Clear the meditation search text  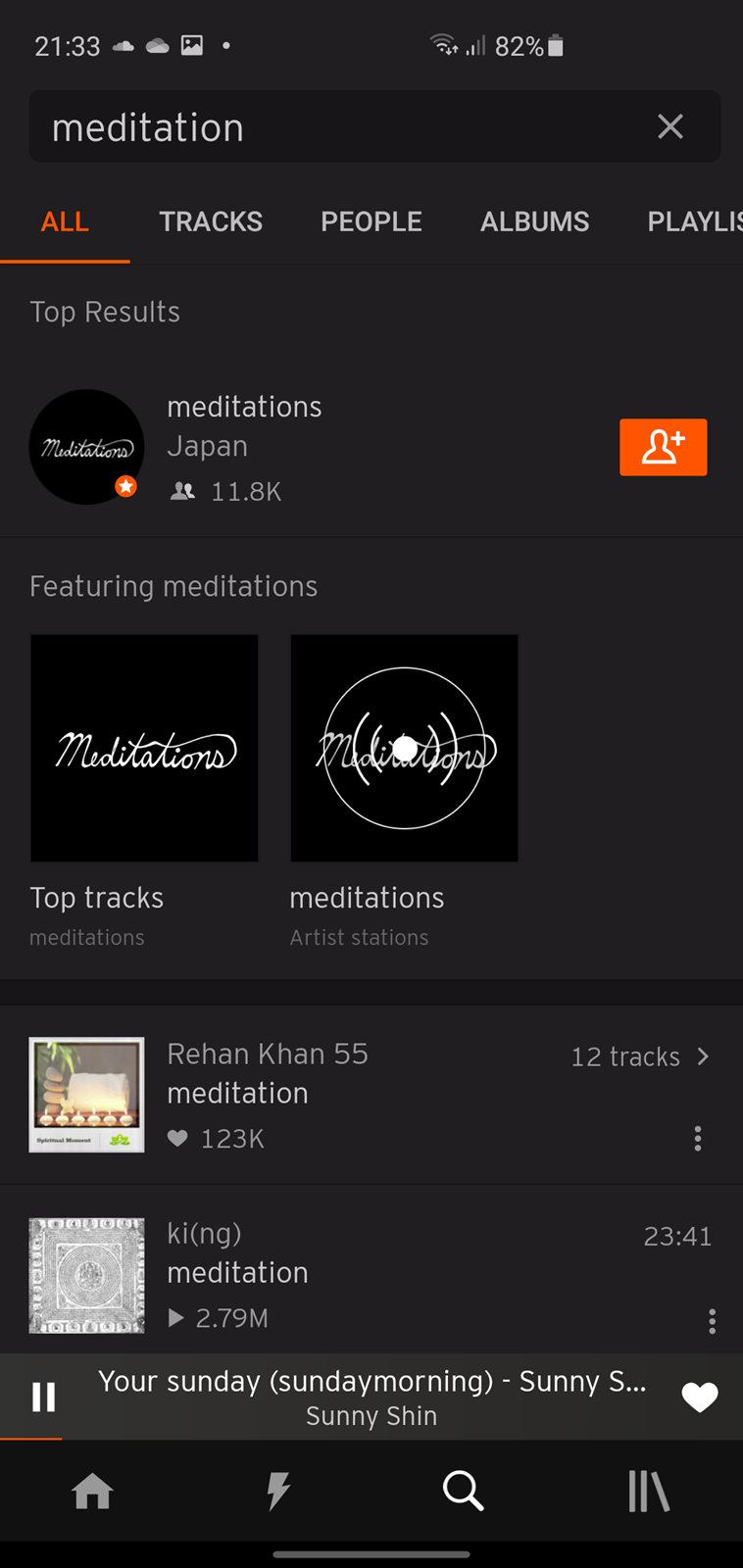coord(670,126)
